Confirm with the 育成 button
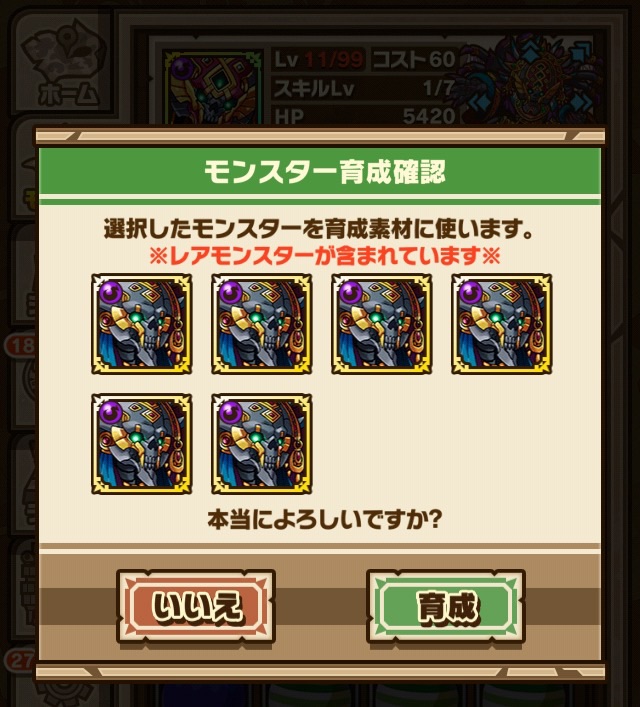The width and height of the screenshot is (640, 707). click(x=445, y=606)
